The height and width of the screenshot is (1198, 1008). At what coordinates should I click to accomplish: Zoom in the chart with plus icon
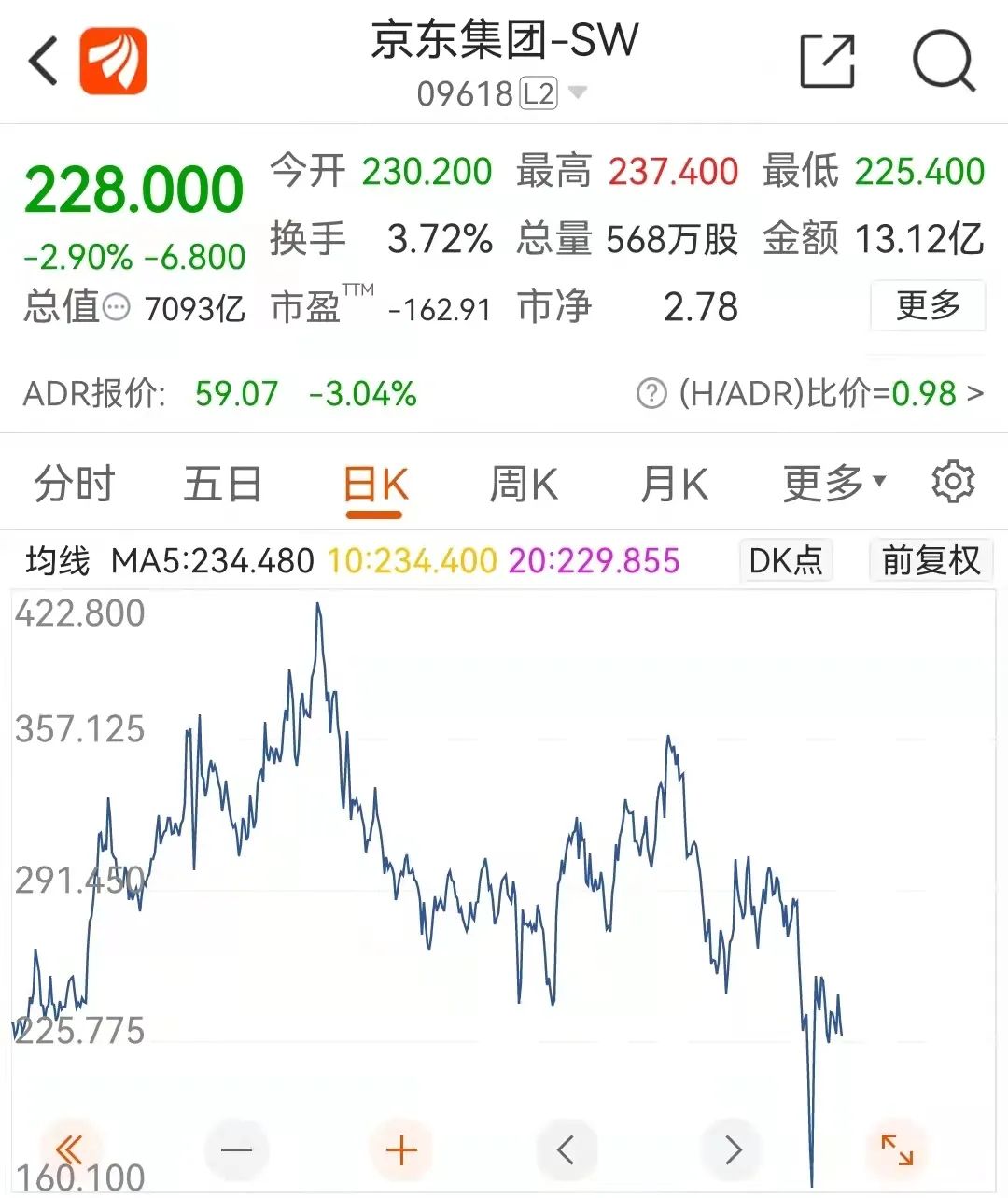(400, 1149)
